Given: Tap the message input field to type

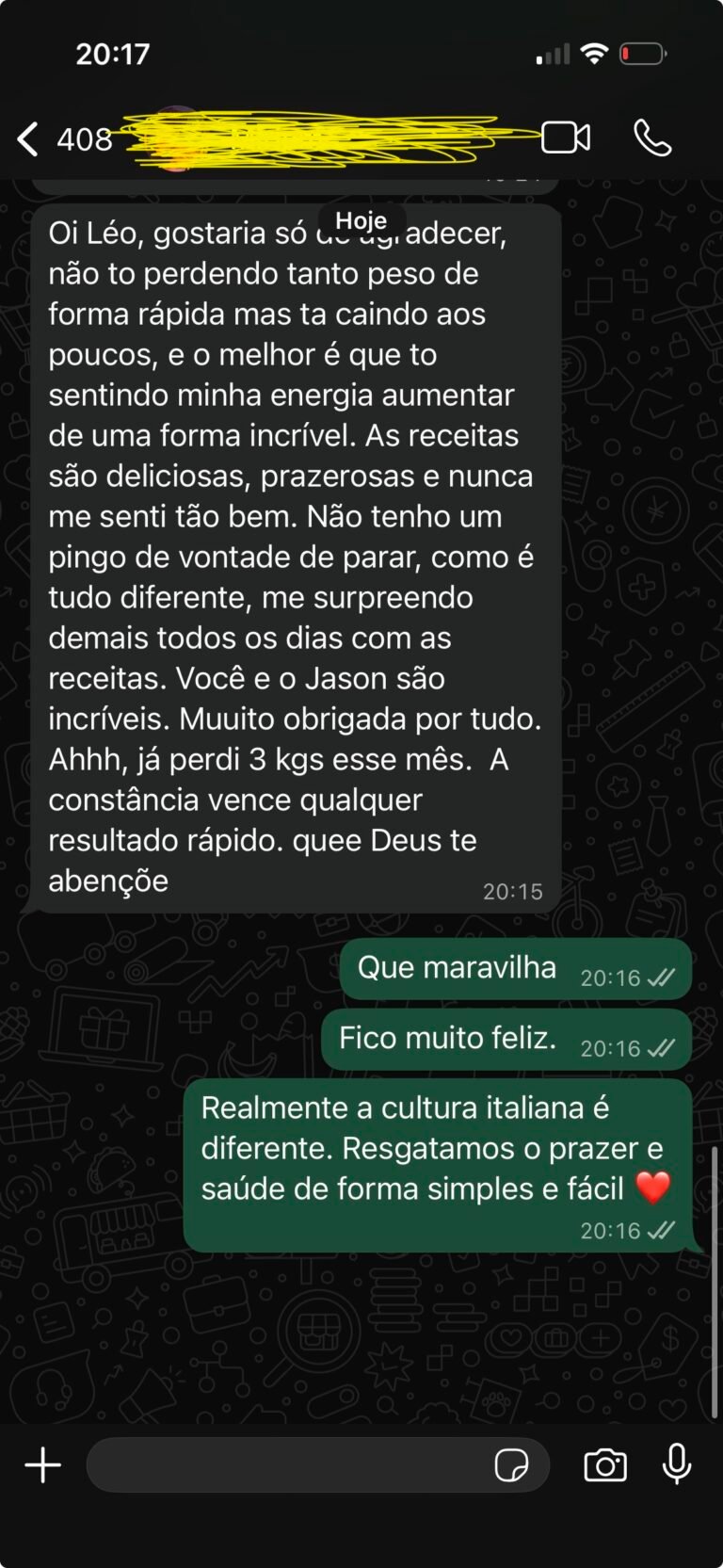Looking at the screenshot, I should [282, 1464].
